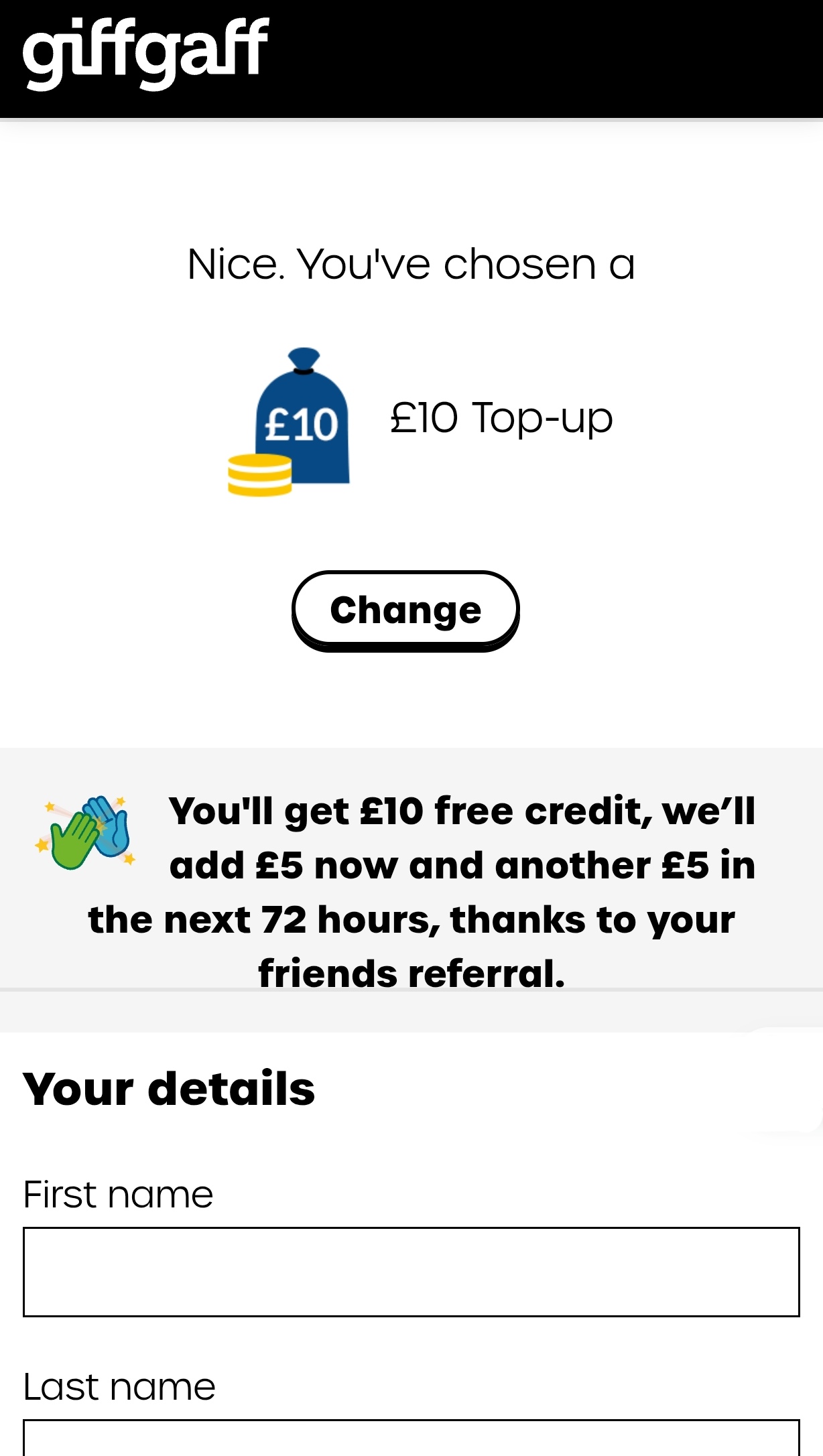Open the giffgaff home logo link
The width and height of the screenshot is (823, 1456).
pos(145,54)
